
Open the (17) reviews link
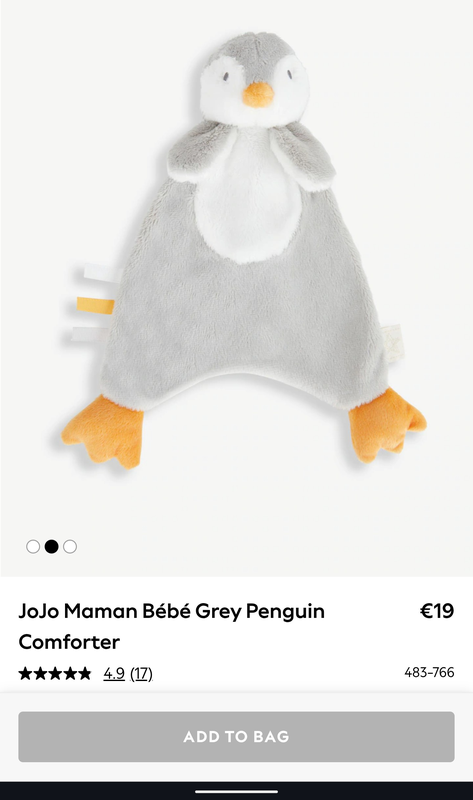141,673
